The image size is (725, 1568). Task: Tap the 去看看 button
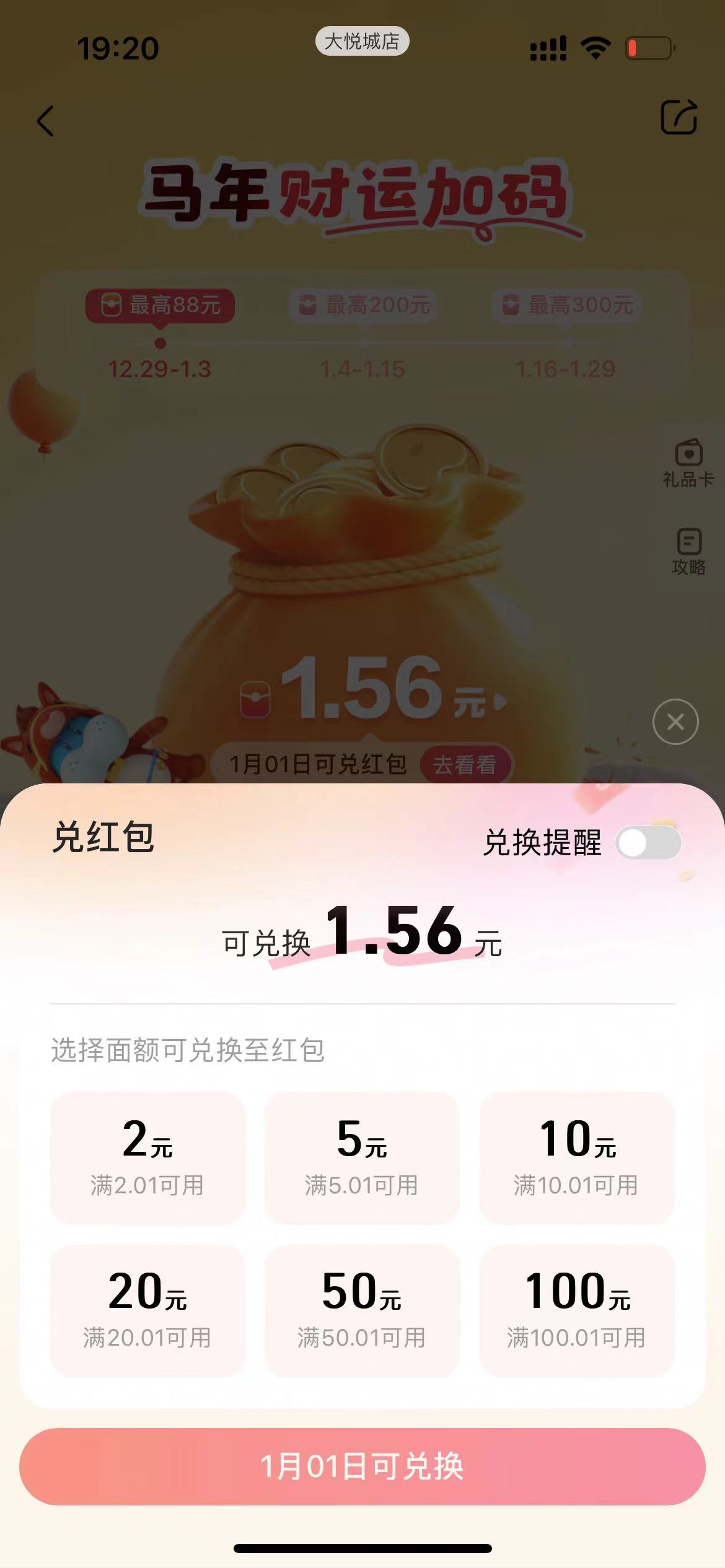(465, 765)
